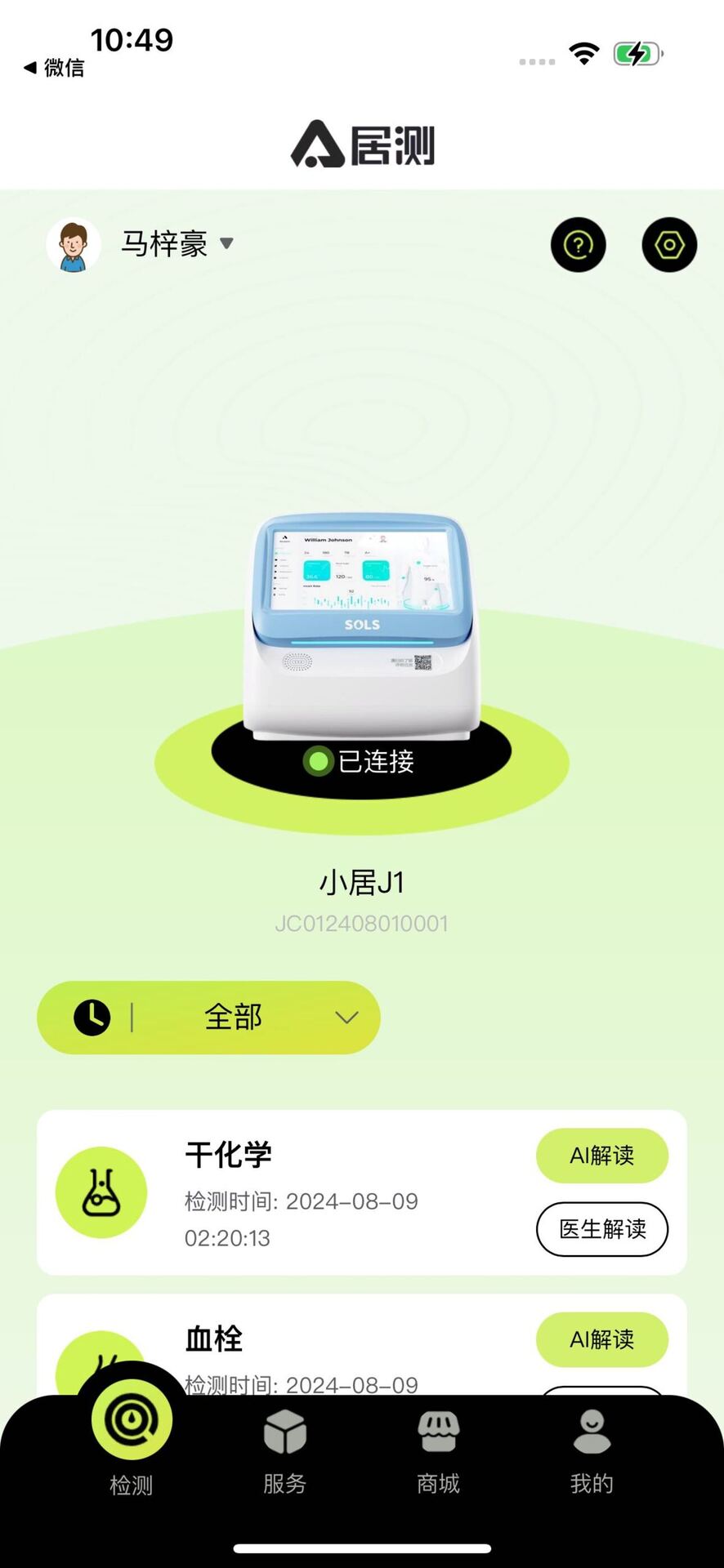Open the 干化学 test record card
This screenshot has width=724, height=1568.
tap(327, 1192)
